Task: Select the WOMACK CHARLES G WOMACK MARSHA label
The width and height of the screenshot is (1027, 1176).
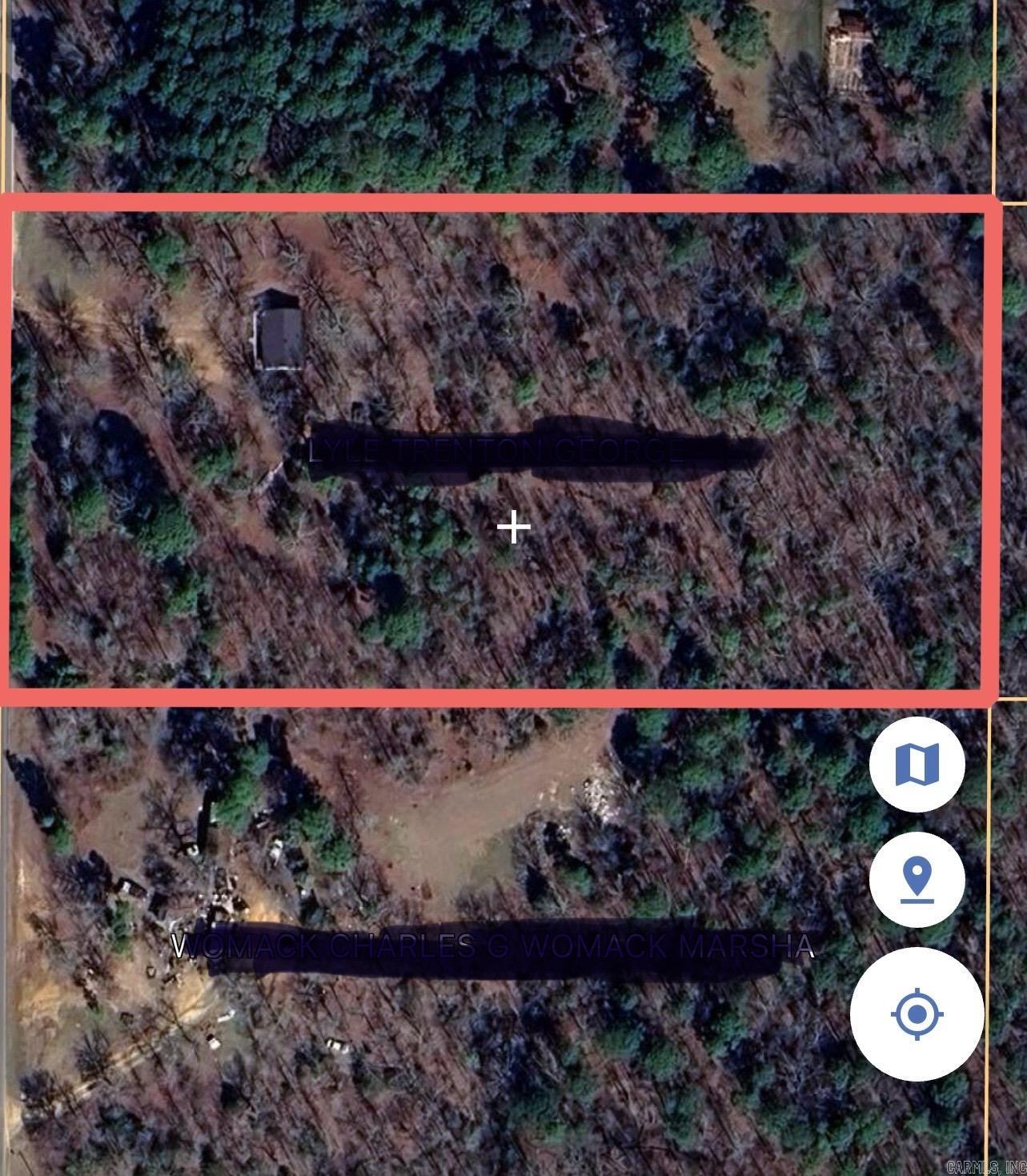Action: [493, 948]
